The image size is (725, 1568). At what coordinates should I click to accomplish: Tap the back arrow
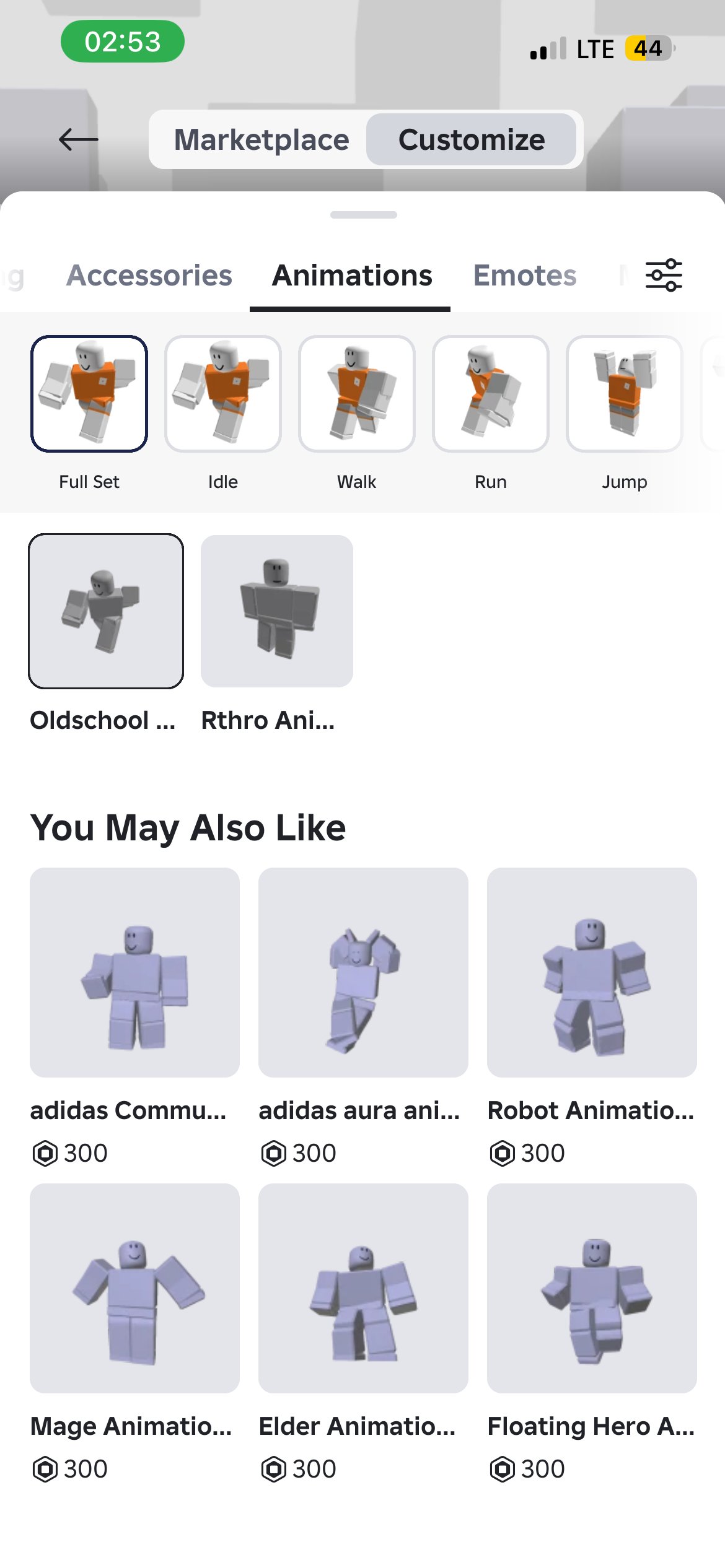(79, 140)
